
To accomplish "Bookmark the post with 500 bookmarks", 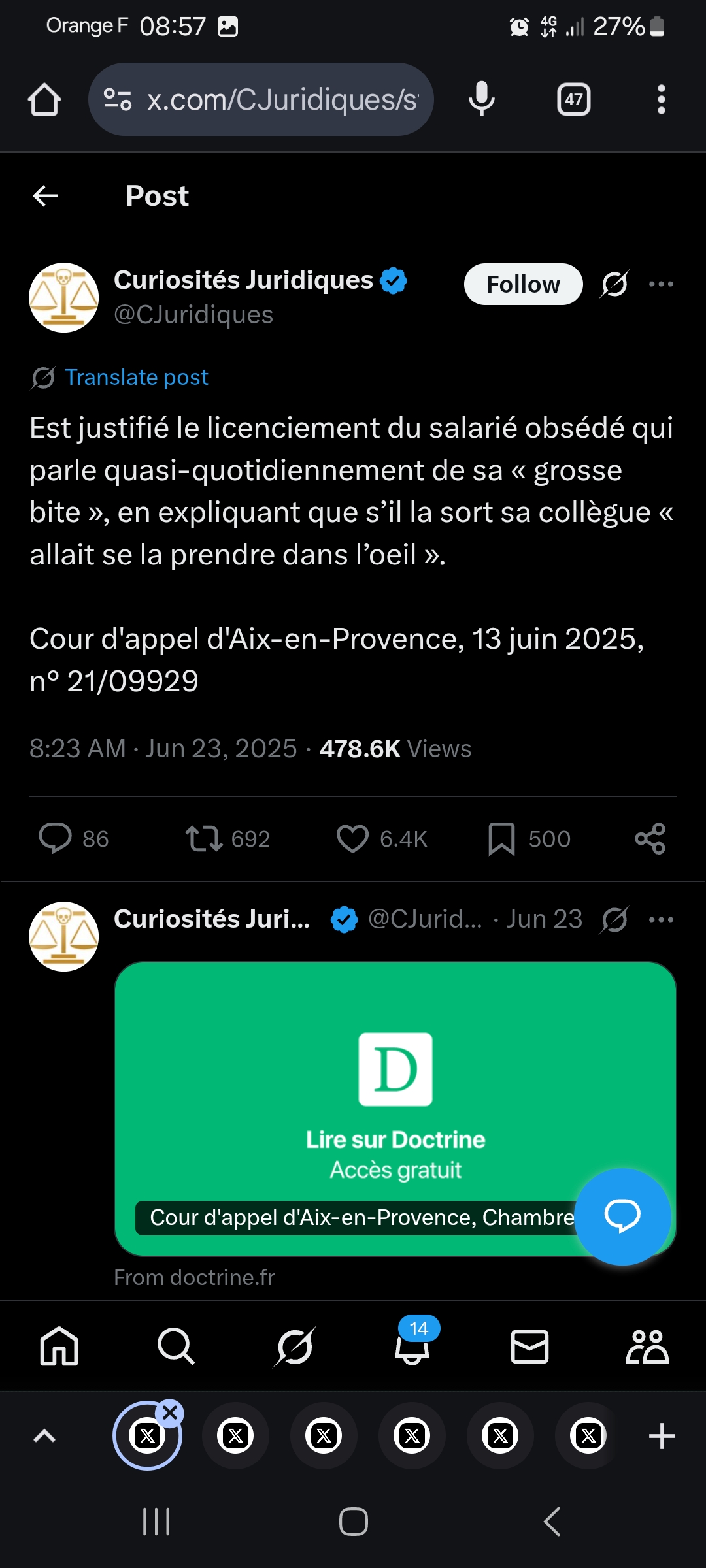I will click(x=501, y=838).
